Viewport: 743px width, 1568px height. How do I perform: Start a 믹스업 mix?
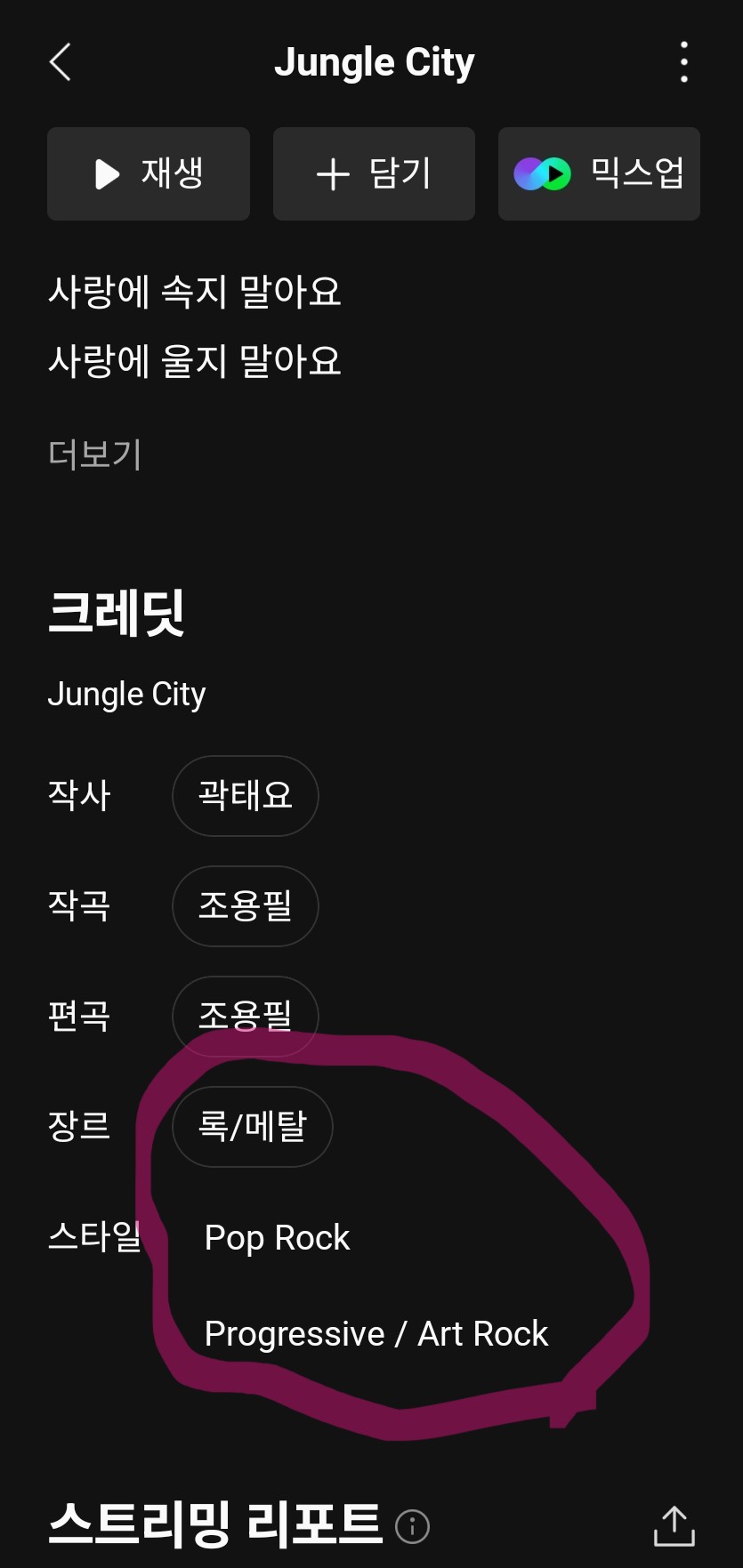[599, 173]
